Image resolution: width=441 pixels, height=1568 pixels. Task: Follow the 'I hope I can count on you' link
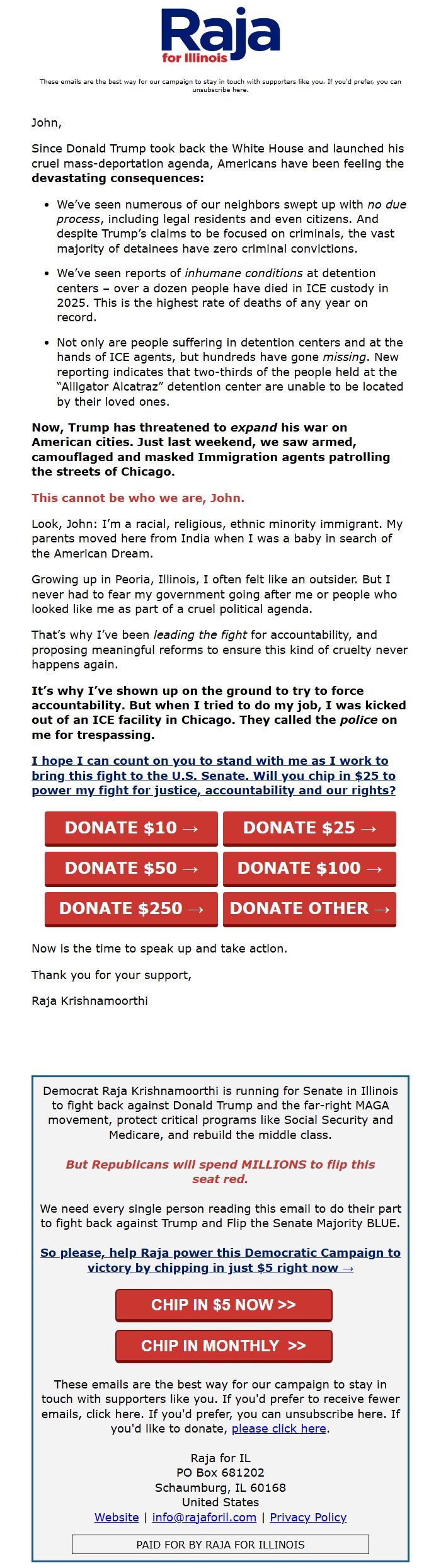pos(214,775)
